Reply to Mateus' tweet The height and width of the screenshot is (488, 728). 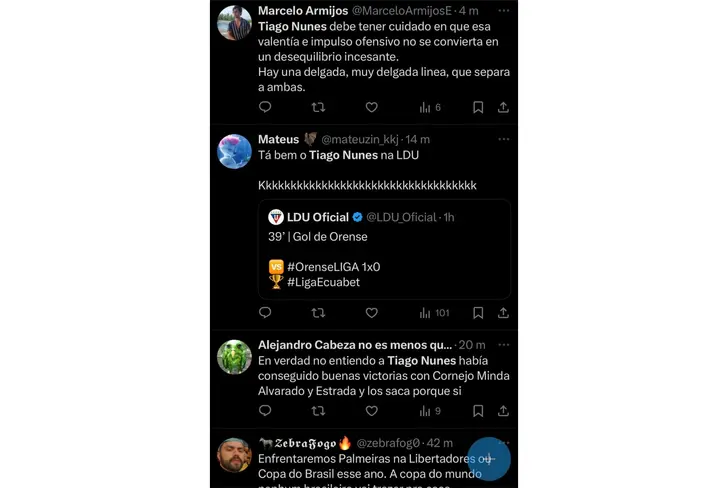(x=265, y=313)
